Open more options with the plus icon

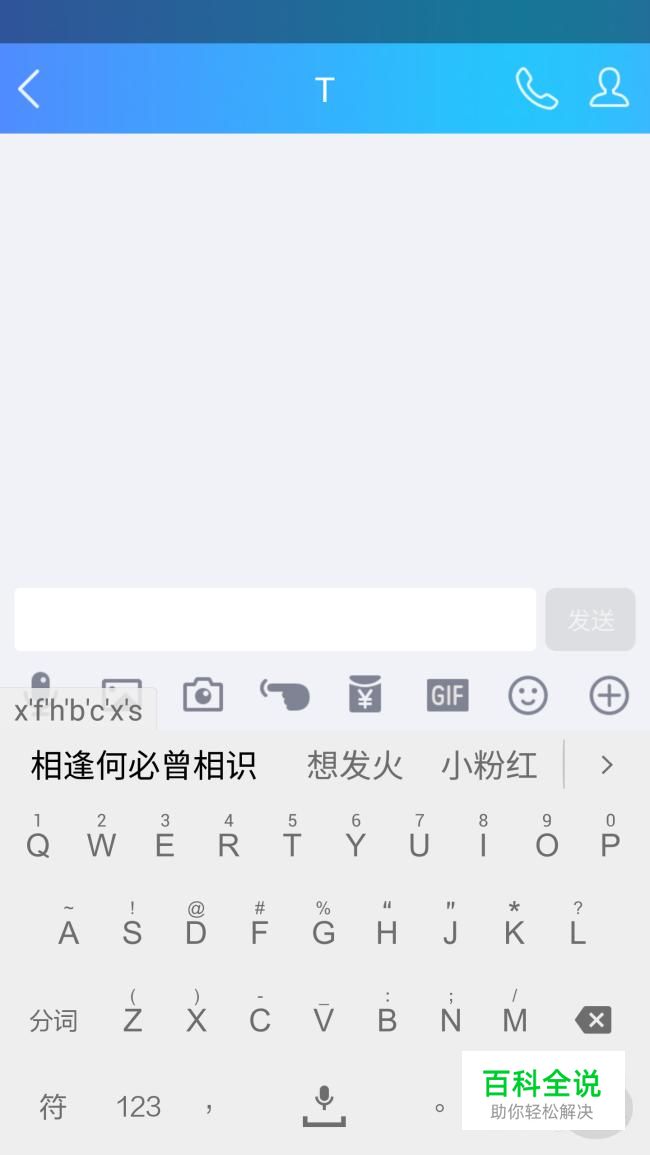point(609,695)
